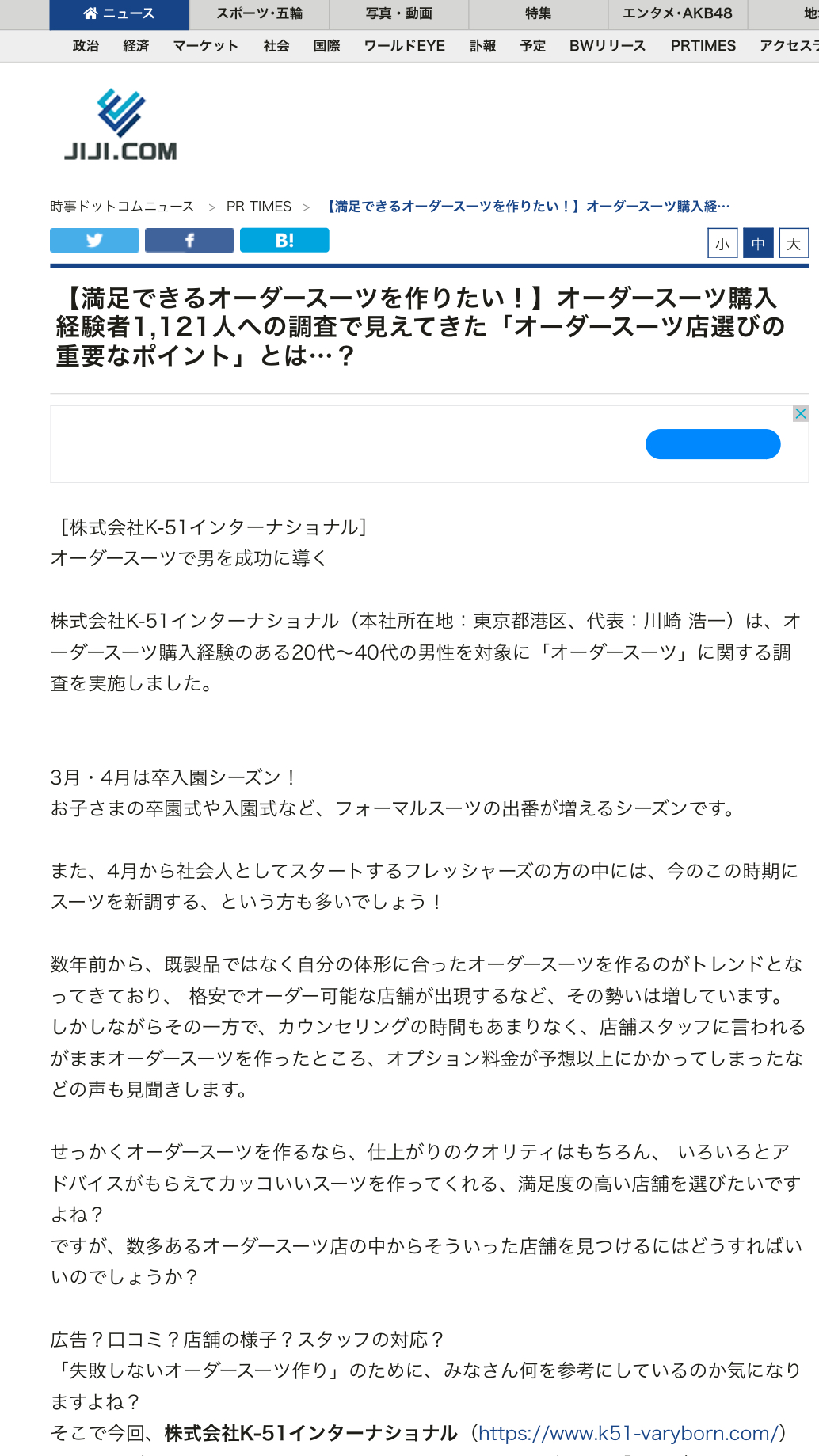Go to the 政治 section
Screen dimensions: 819x1456
pos(86,46)
